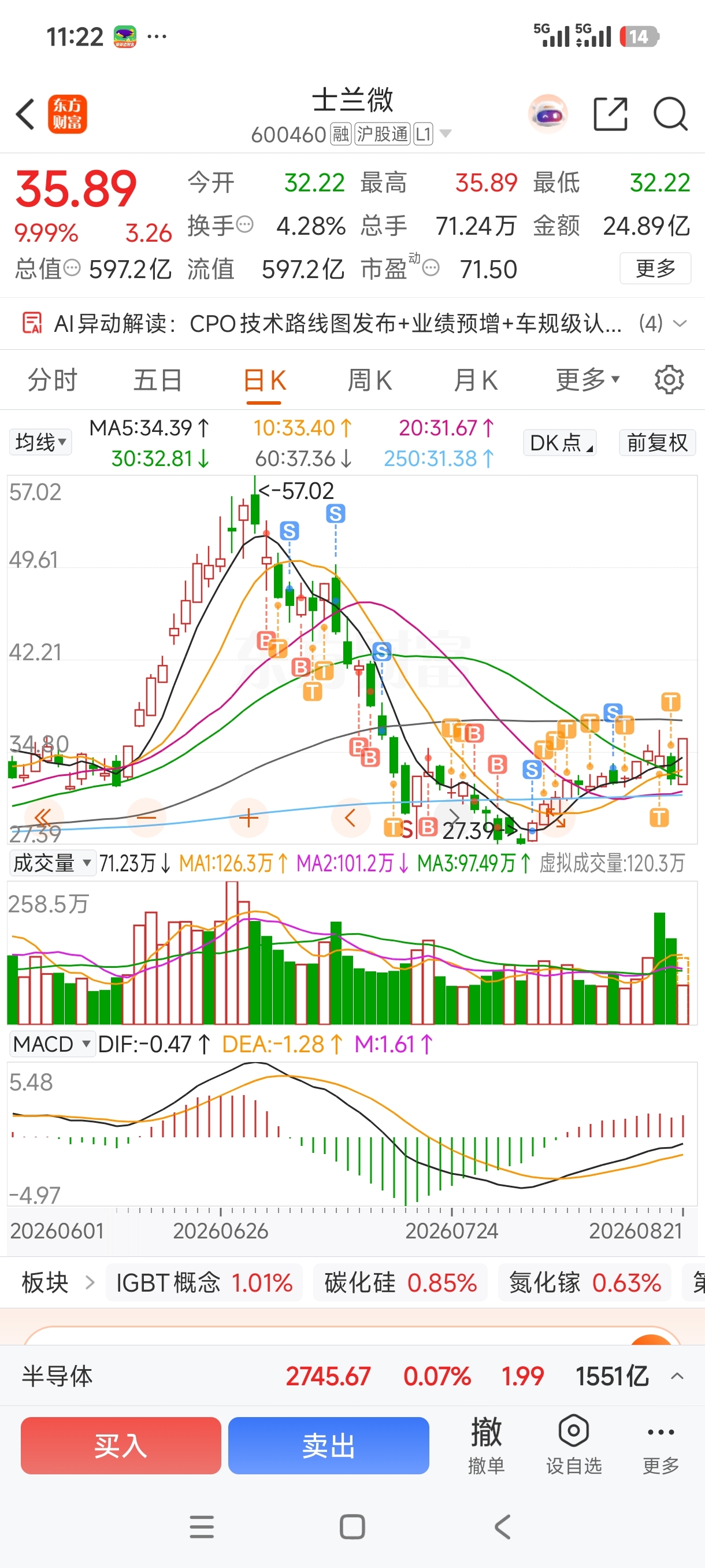Image resolution: width=705 pixels, height=1568 pixels.
Task: Switch to the 五日 tab
Action: [x=158, y=380]
